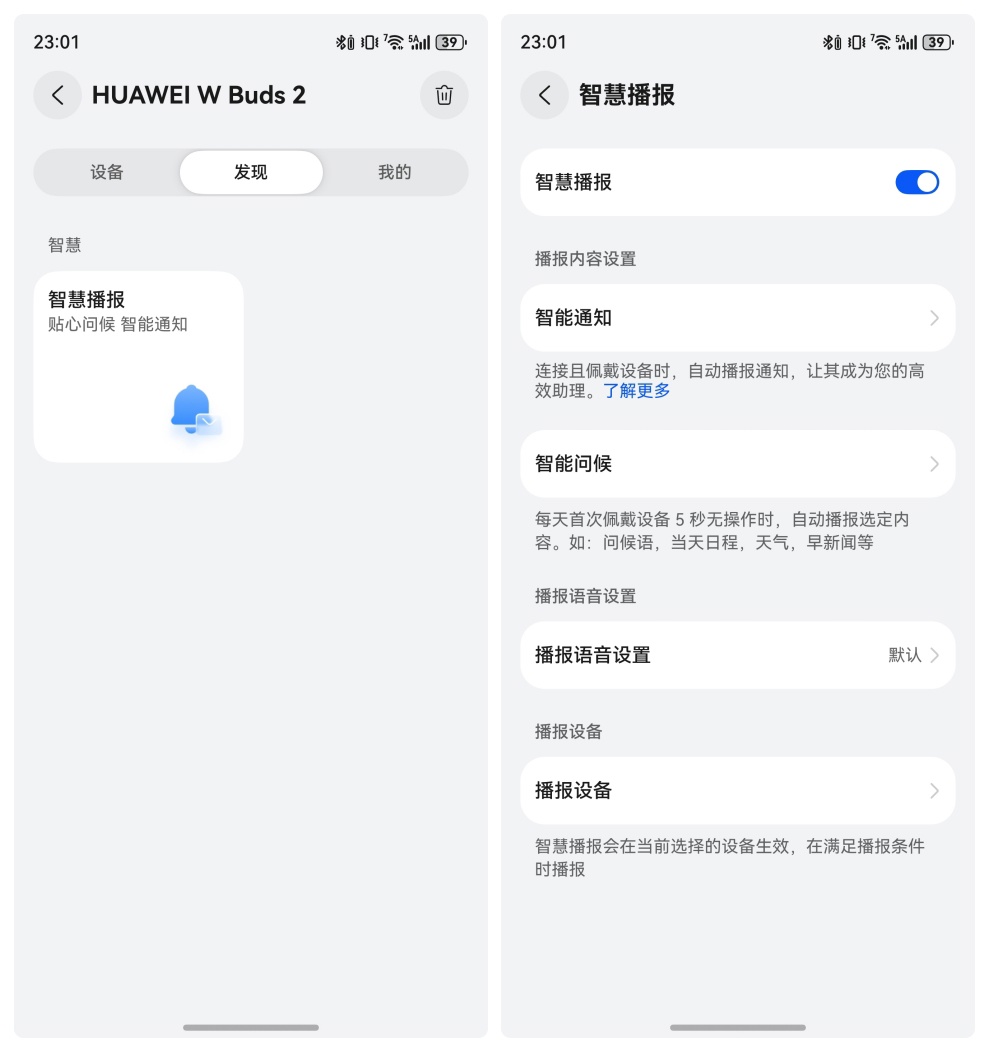This screenshot has width=989, height=1052.
Task: Switch to the 设备 tab
Action: 107,172
